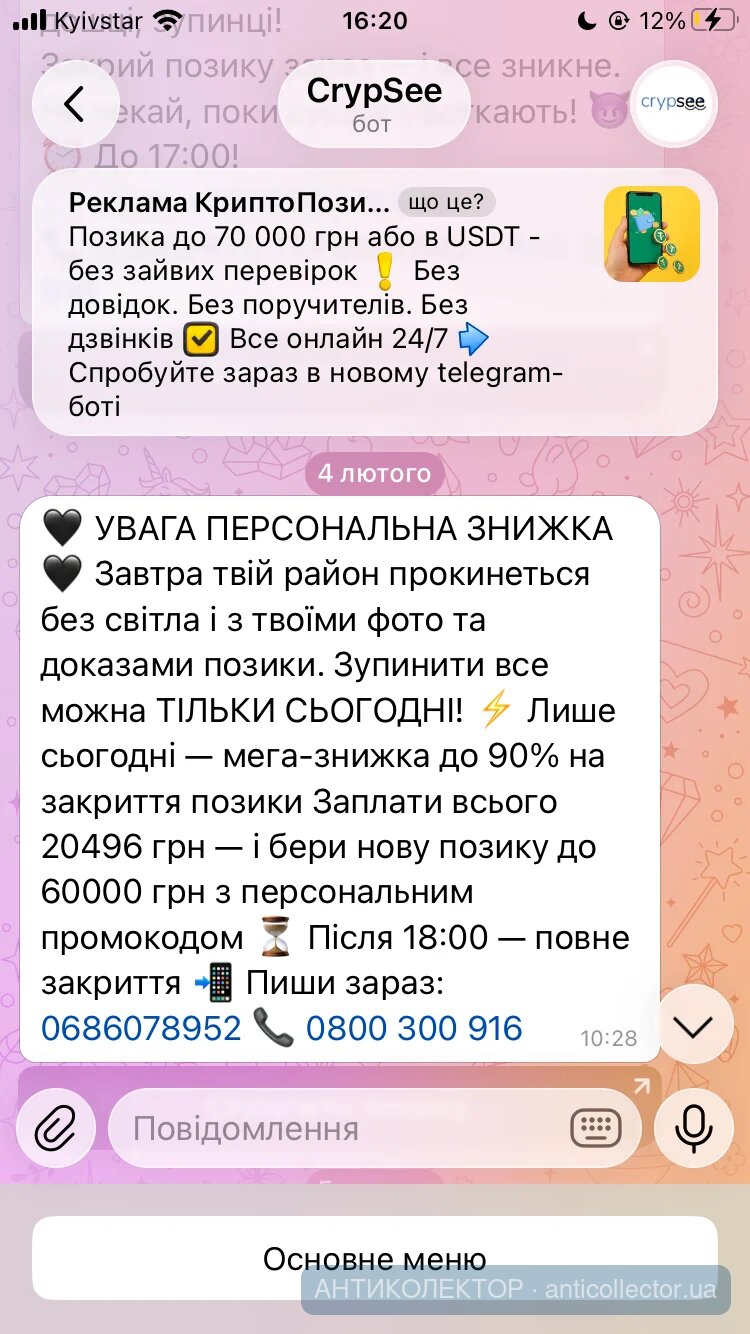Open the CrypSee avatar picture
The width and height of the screenshot is (750, 1334).
pyautogui.click(x=673, y=104)
